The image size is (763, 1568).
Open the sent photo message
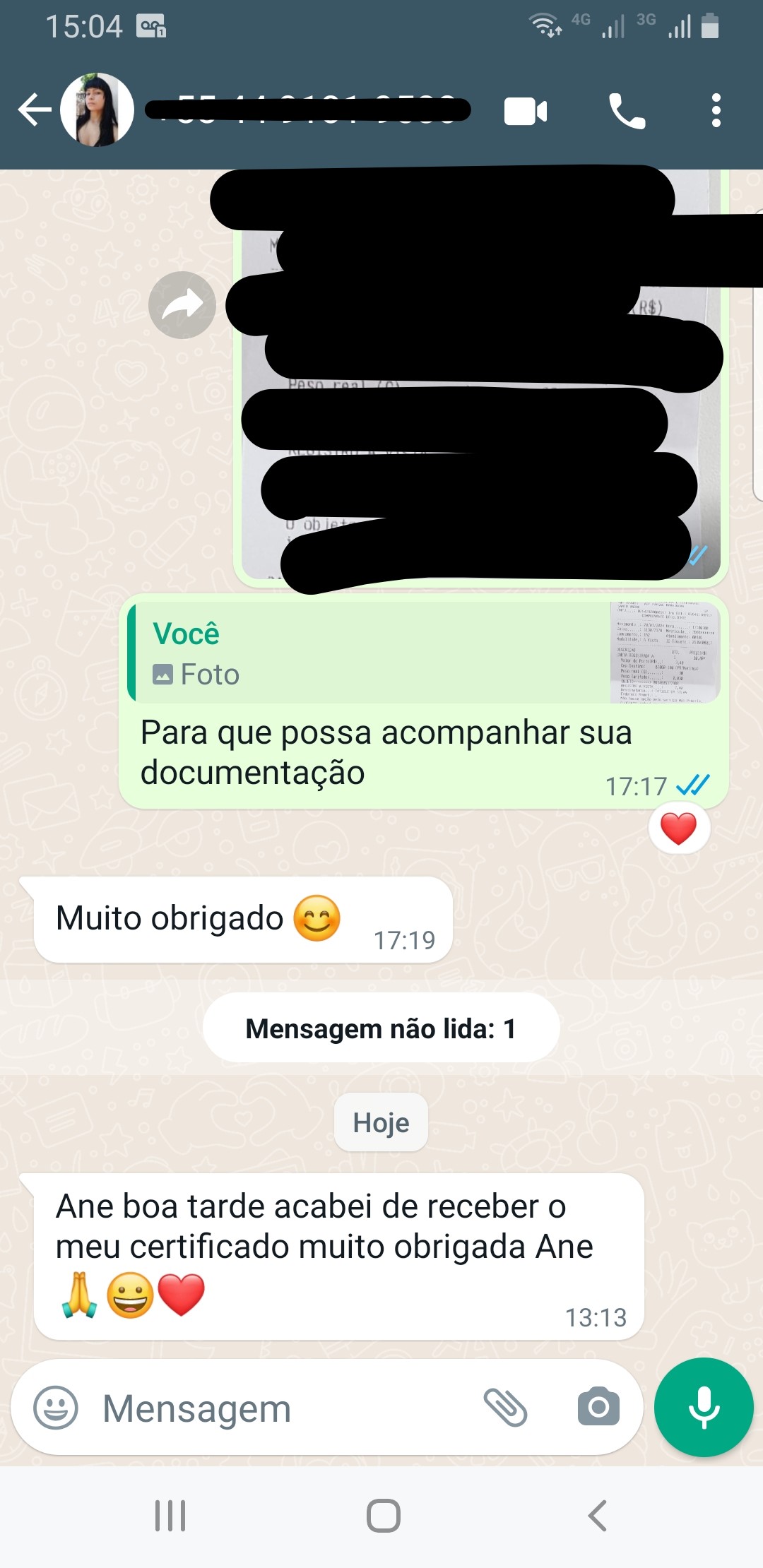(480, 374)
